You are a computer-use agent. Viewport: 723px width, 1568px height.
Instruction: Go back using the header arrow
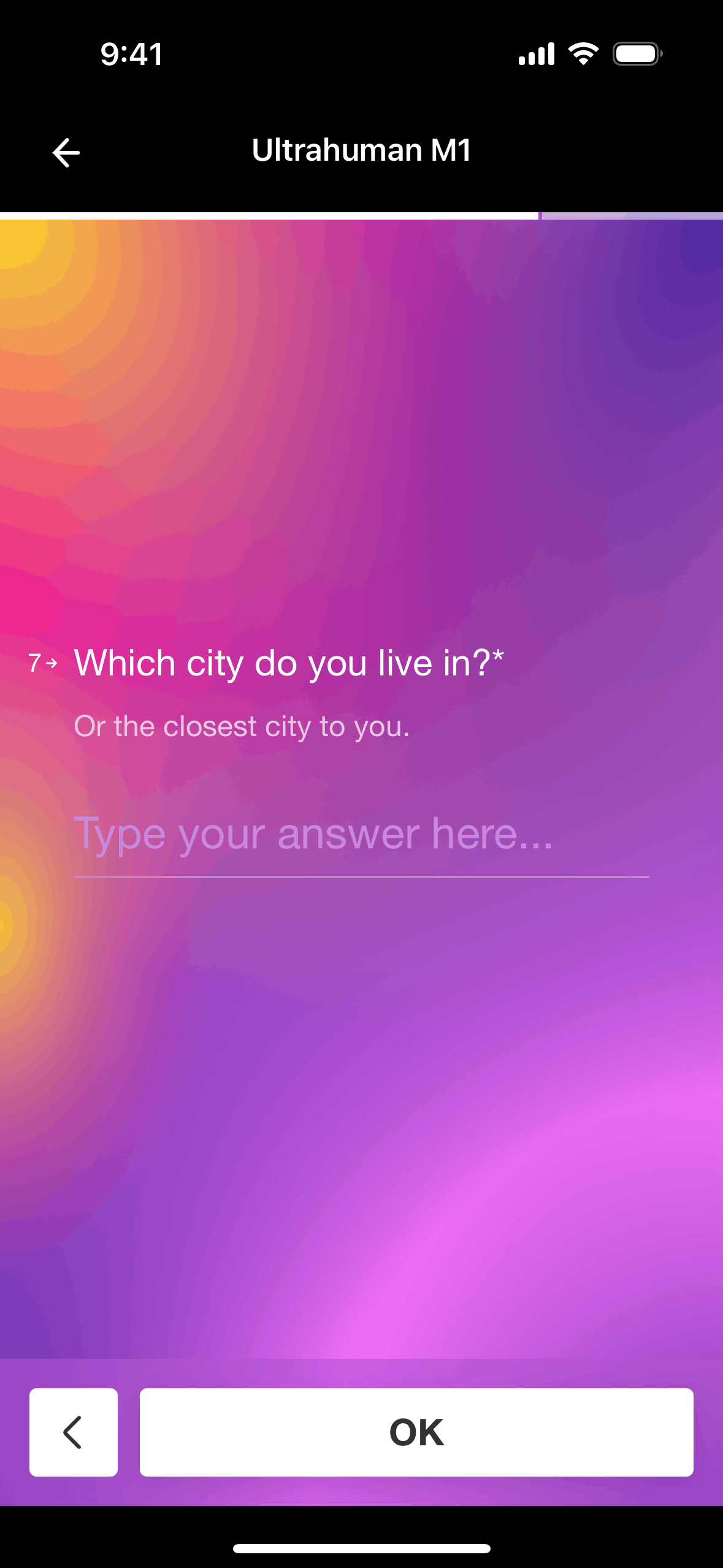click(66, 152)
